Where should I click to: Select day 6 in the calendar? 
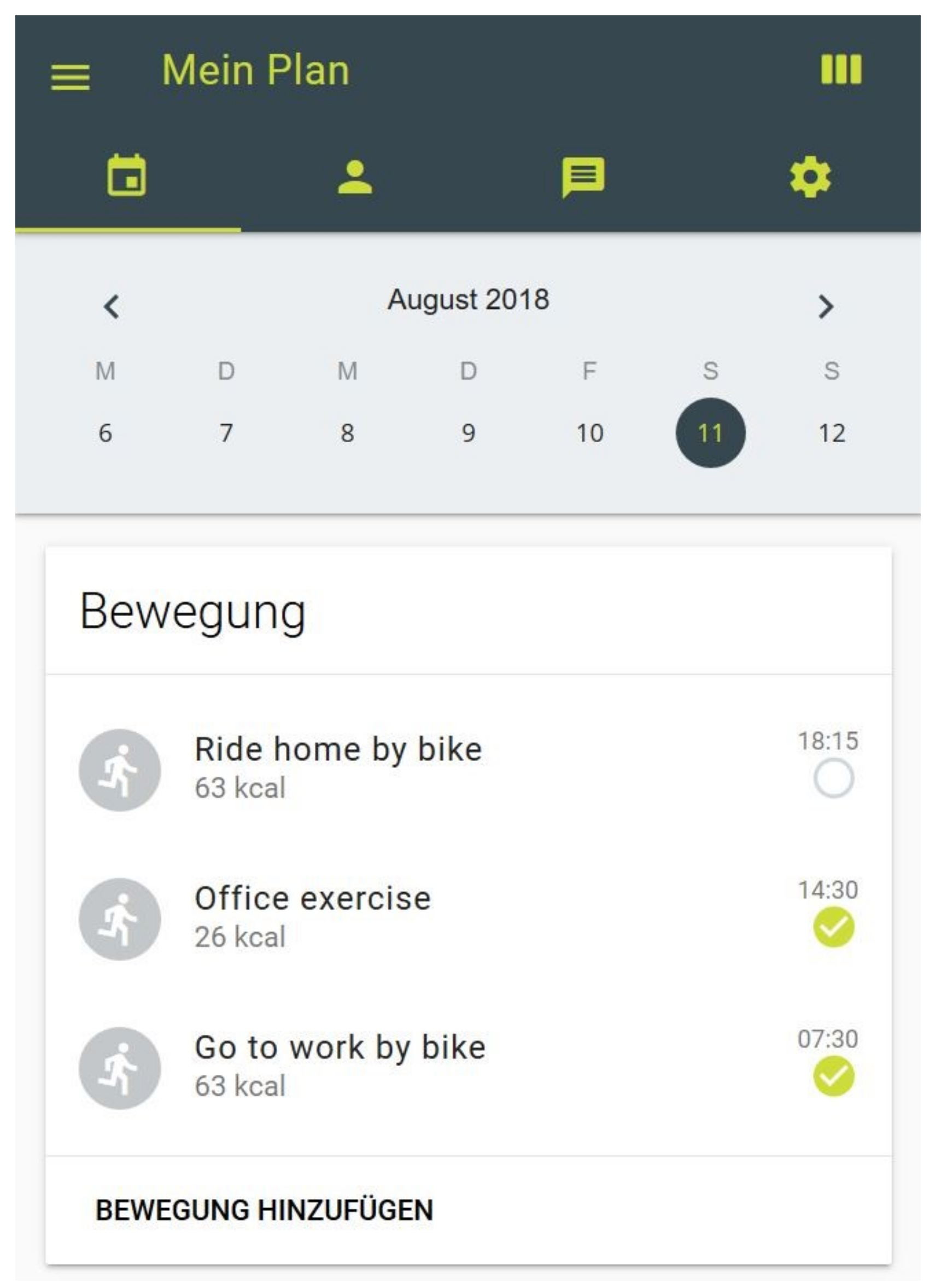click(106, 434)
